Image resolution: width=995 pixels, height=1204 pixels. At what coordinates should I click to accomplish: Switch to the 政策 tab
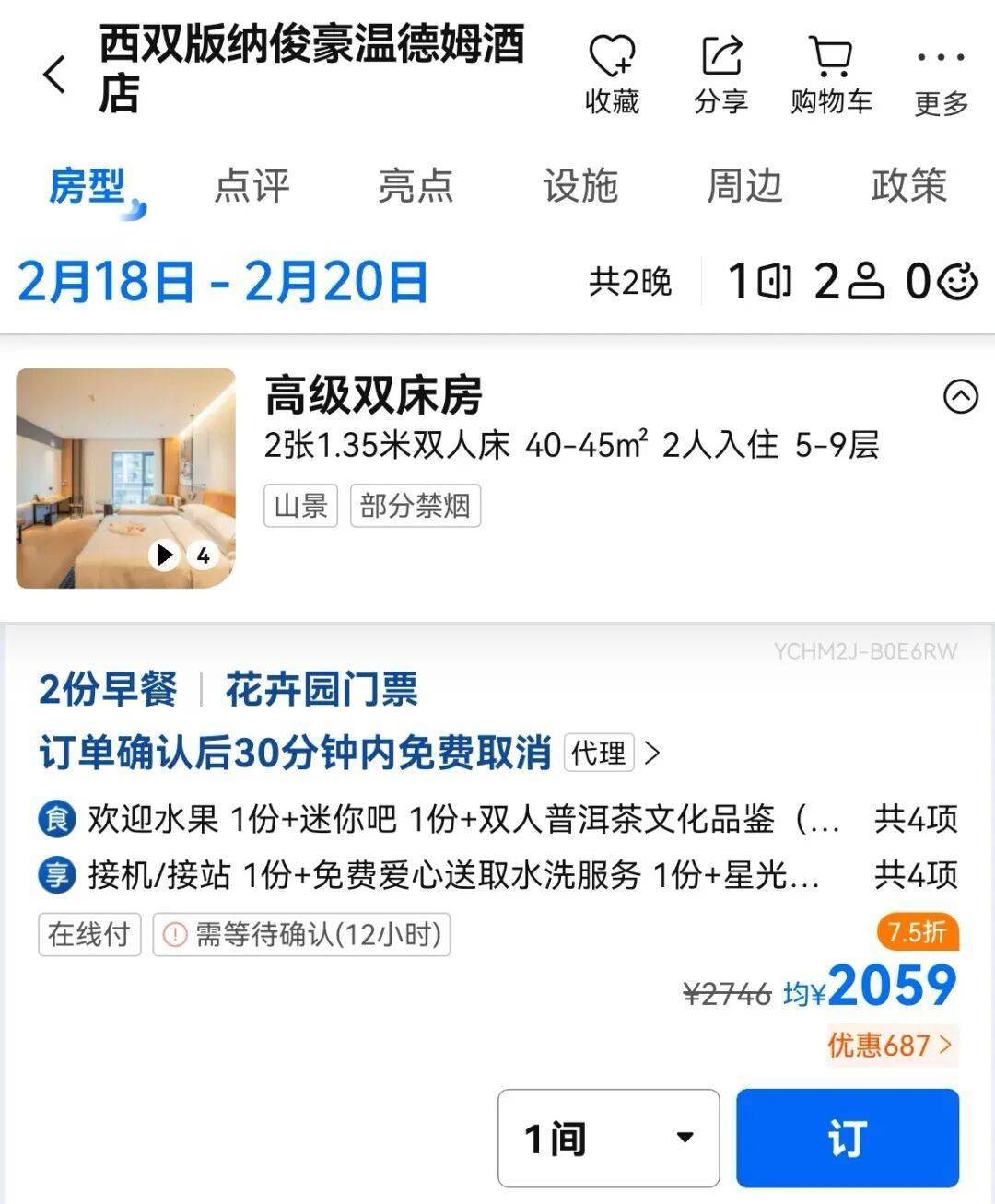pyautogui.click(x=908, y=186)
